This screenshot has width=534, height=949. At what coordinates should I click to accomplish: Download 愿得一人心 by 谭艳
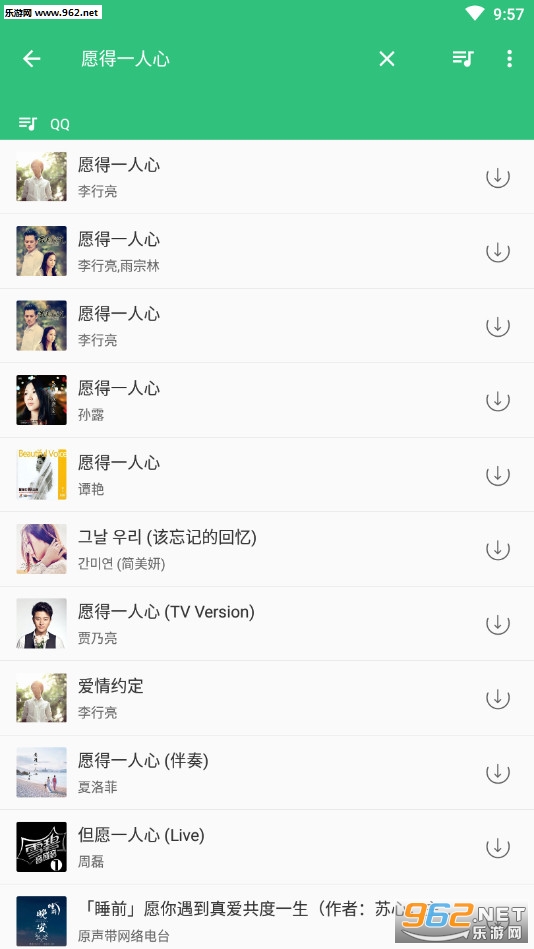tap(498, 474)
